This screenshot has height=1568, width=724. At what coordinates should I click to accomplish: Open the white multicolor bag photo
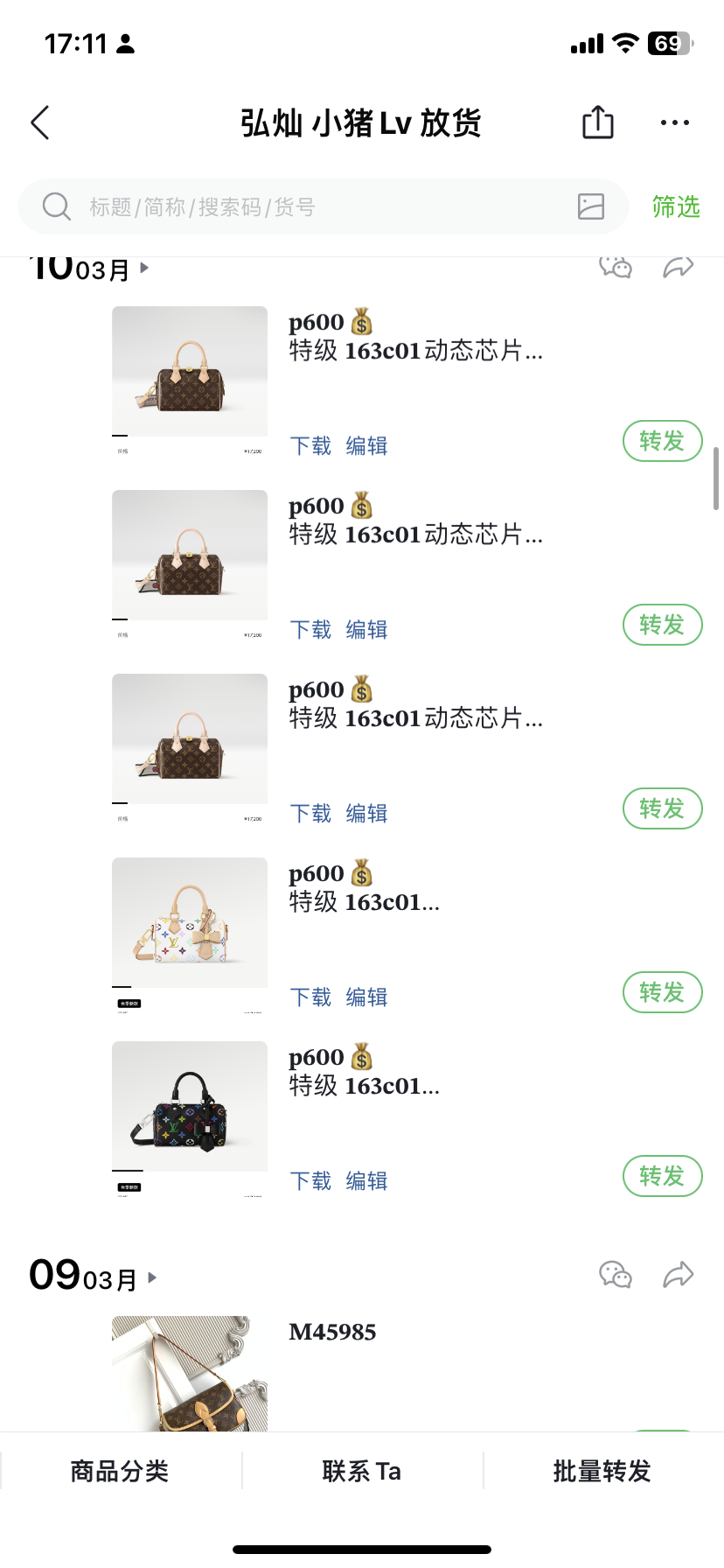click(x=190, y=926)
